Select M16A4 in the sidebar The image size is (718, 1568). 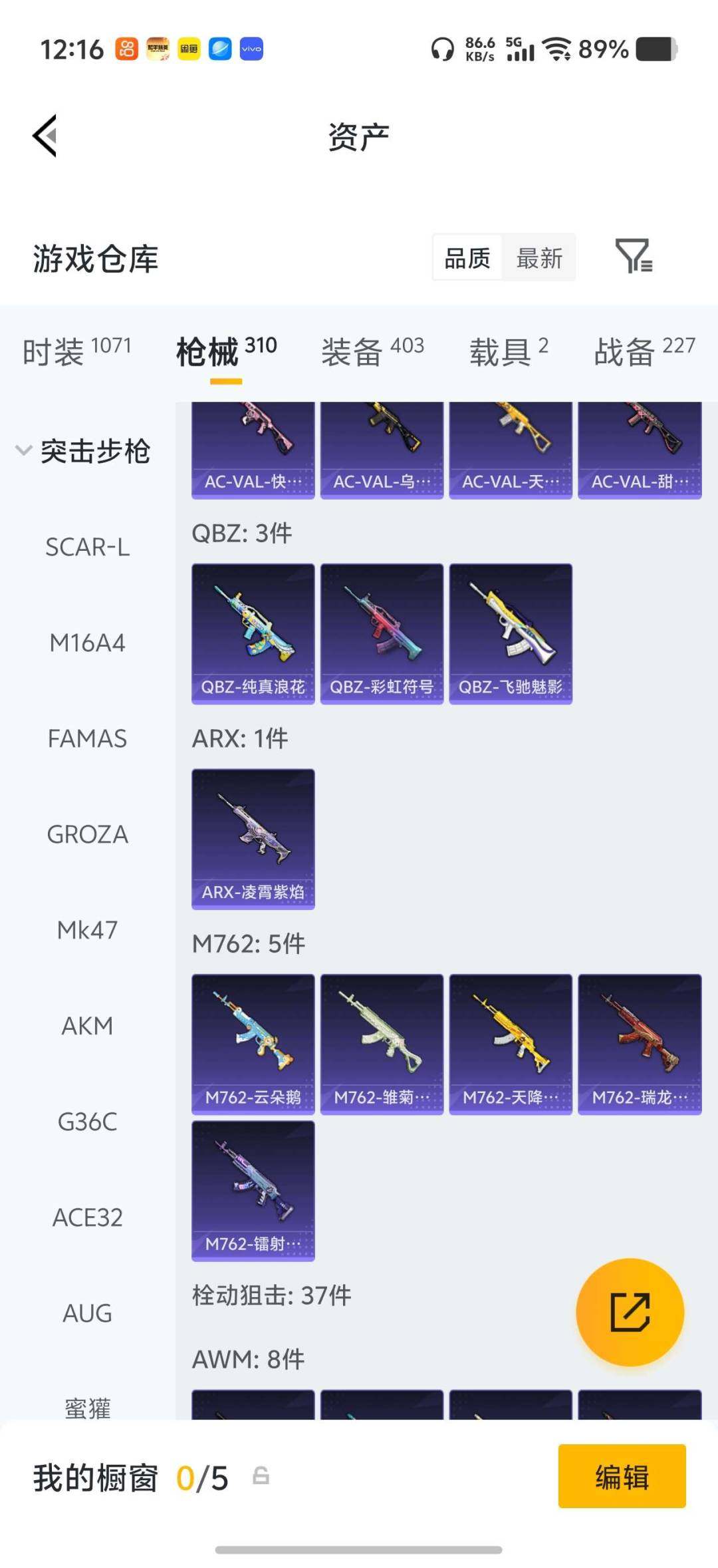pyautogui.click(x=88, y=643)
